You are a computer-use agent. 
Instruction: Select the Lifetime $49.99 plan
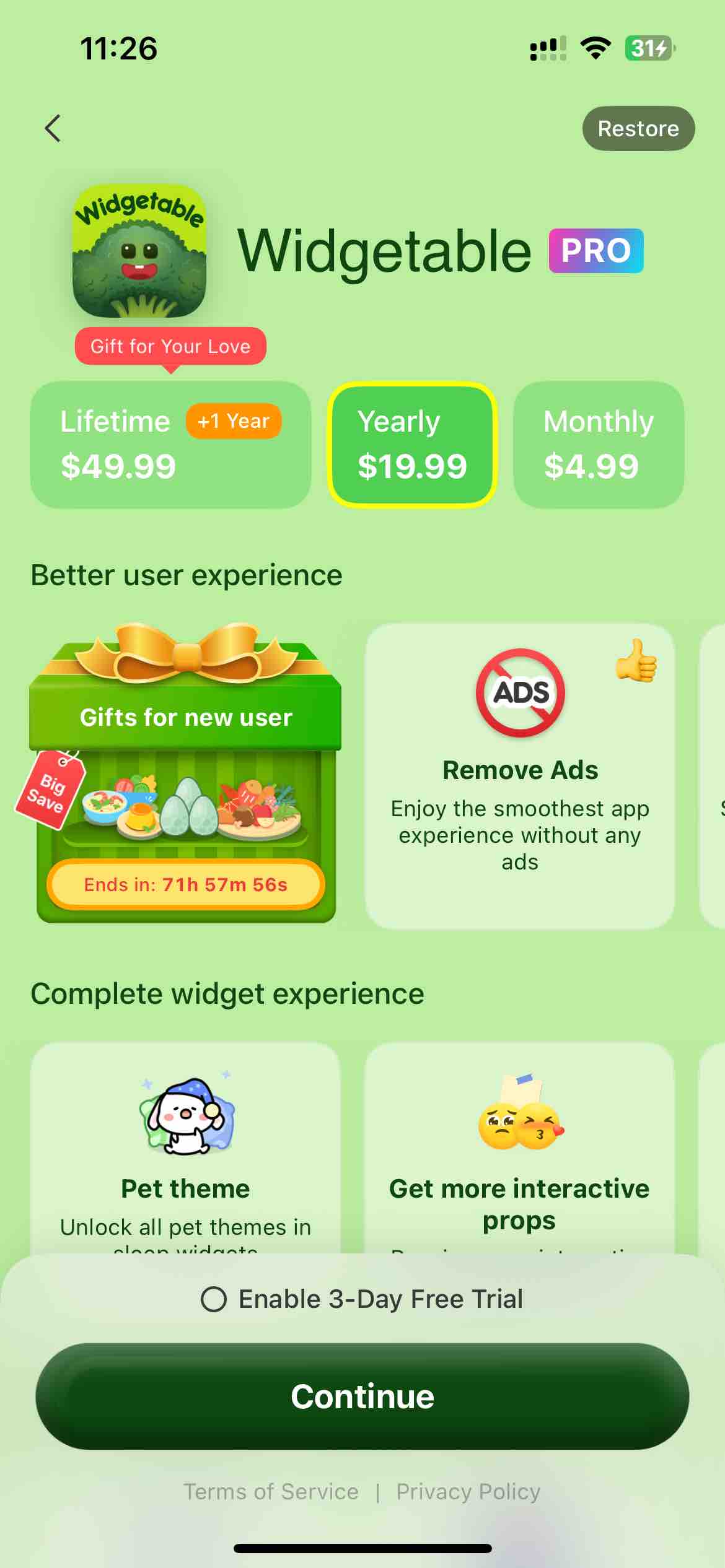coord(170,445)
